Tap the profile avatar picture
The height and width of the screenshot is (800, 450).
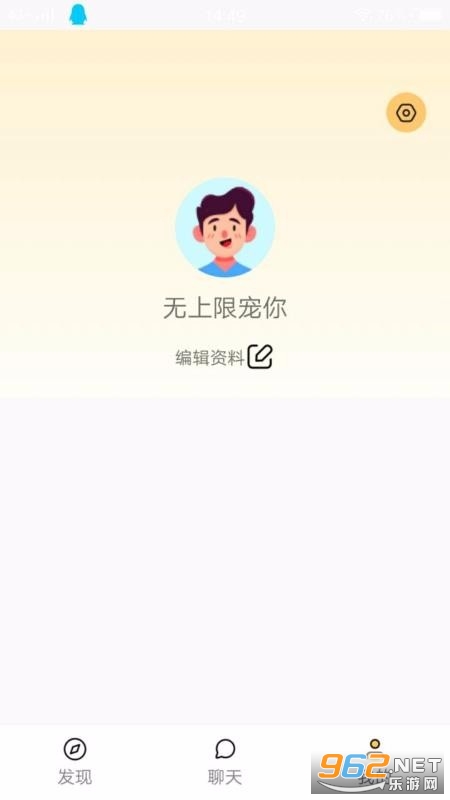(x=225, y=228)
